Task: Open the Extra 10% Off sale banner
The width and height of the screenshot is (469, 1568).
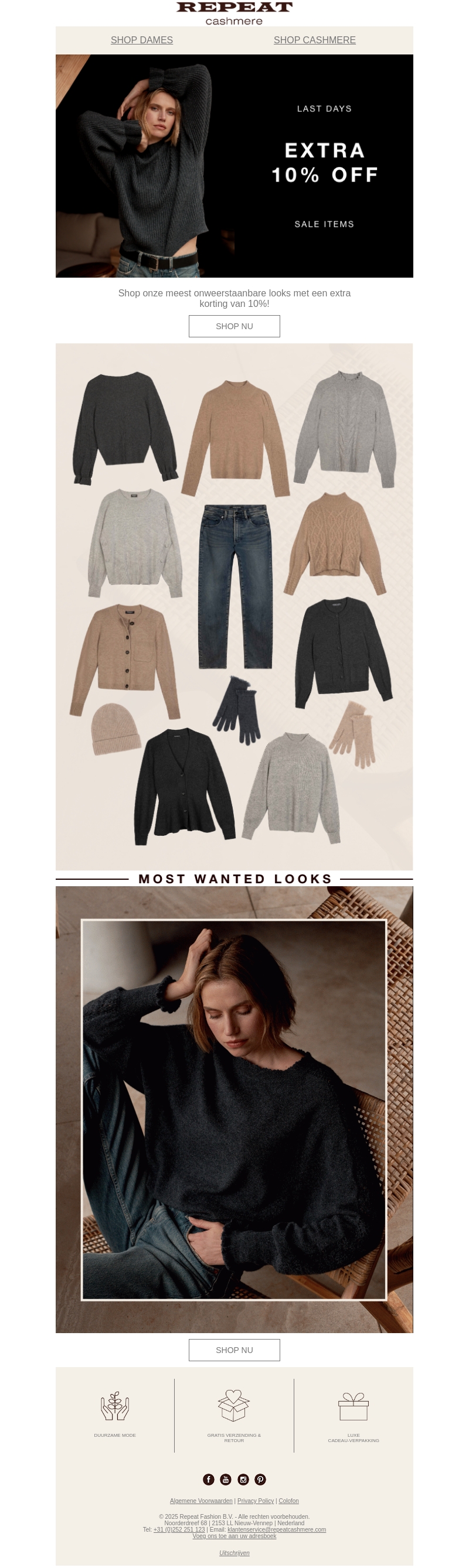Action: 234,166
